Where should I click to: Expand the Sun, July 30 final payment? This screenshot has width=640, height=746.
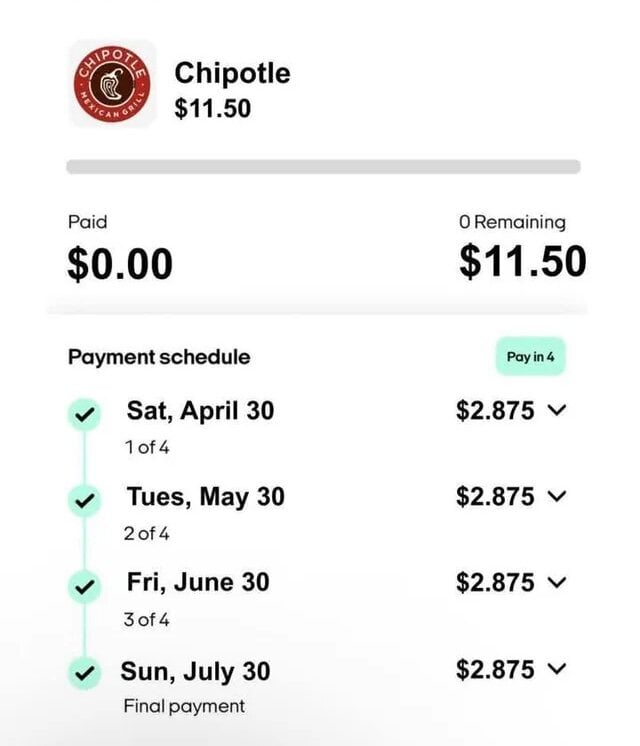tap(558, 669)
